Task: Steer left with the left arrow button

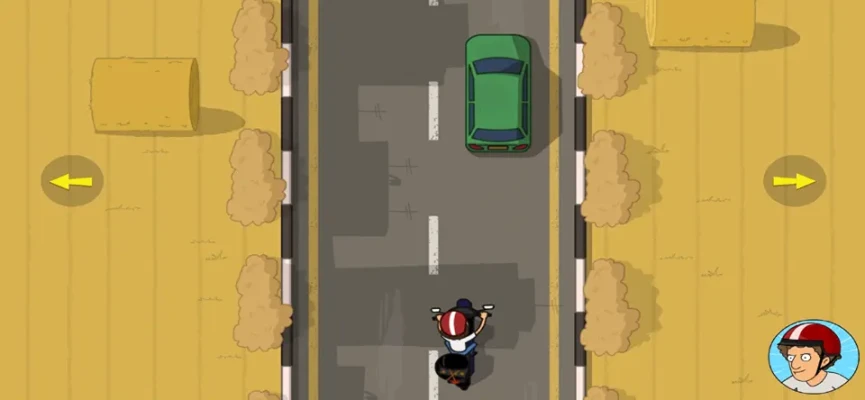Action: click(x=72, y=181)
